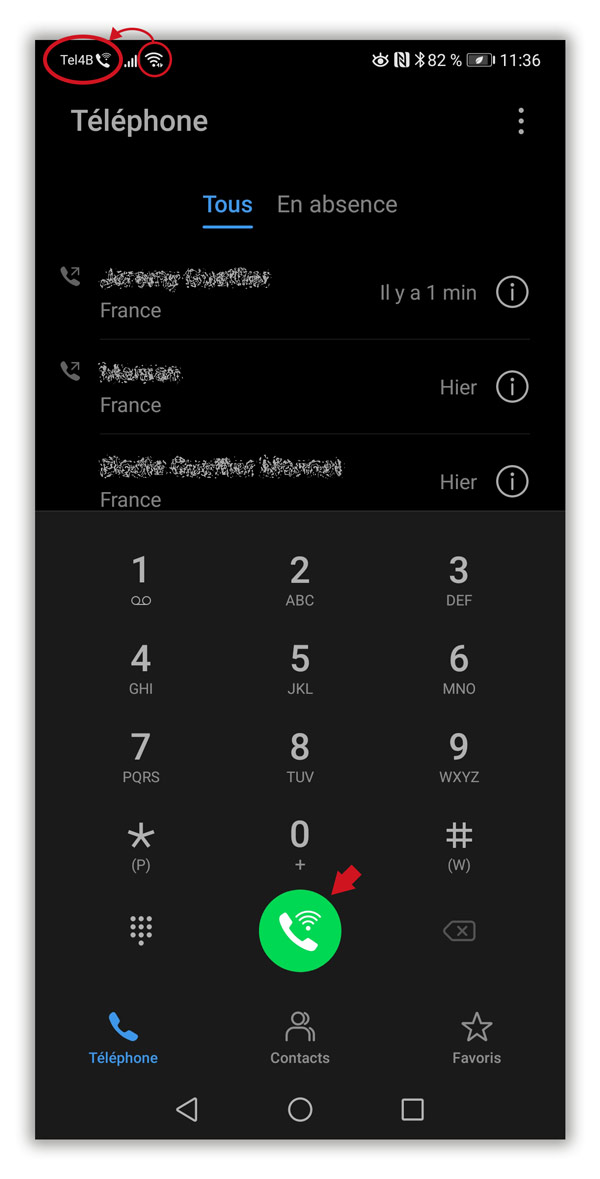Dial digit 9 on the keypad
The image size is (600, 1179).
[x=458, y=756]
